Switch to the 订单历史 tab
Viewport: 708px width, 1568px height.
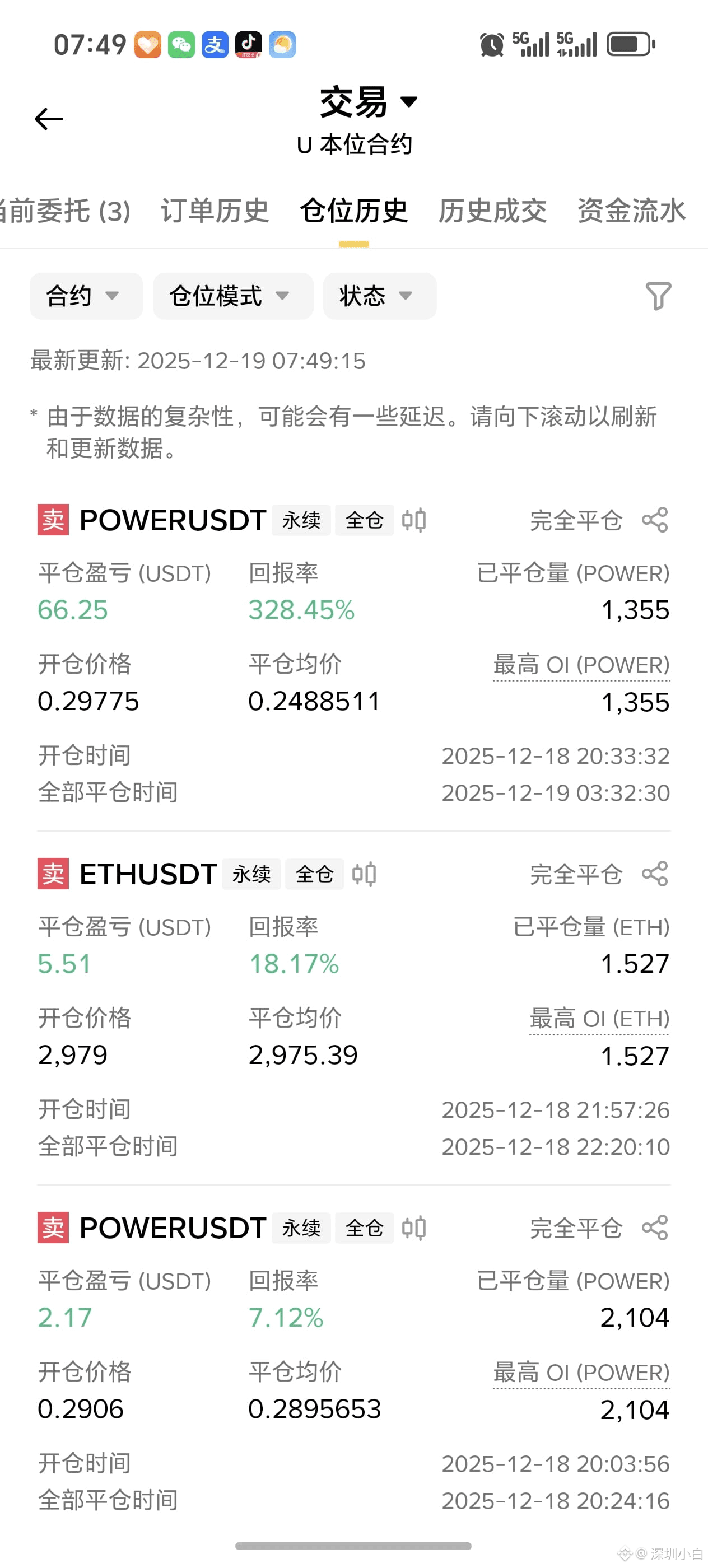215,211
